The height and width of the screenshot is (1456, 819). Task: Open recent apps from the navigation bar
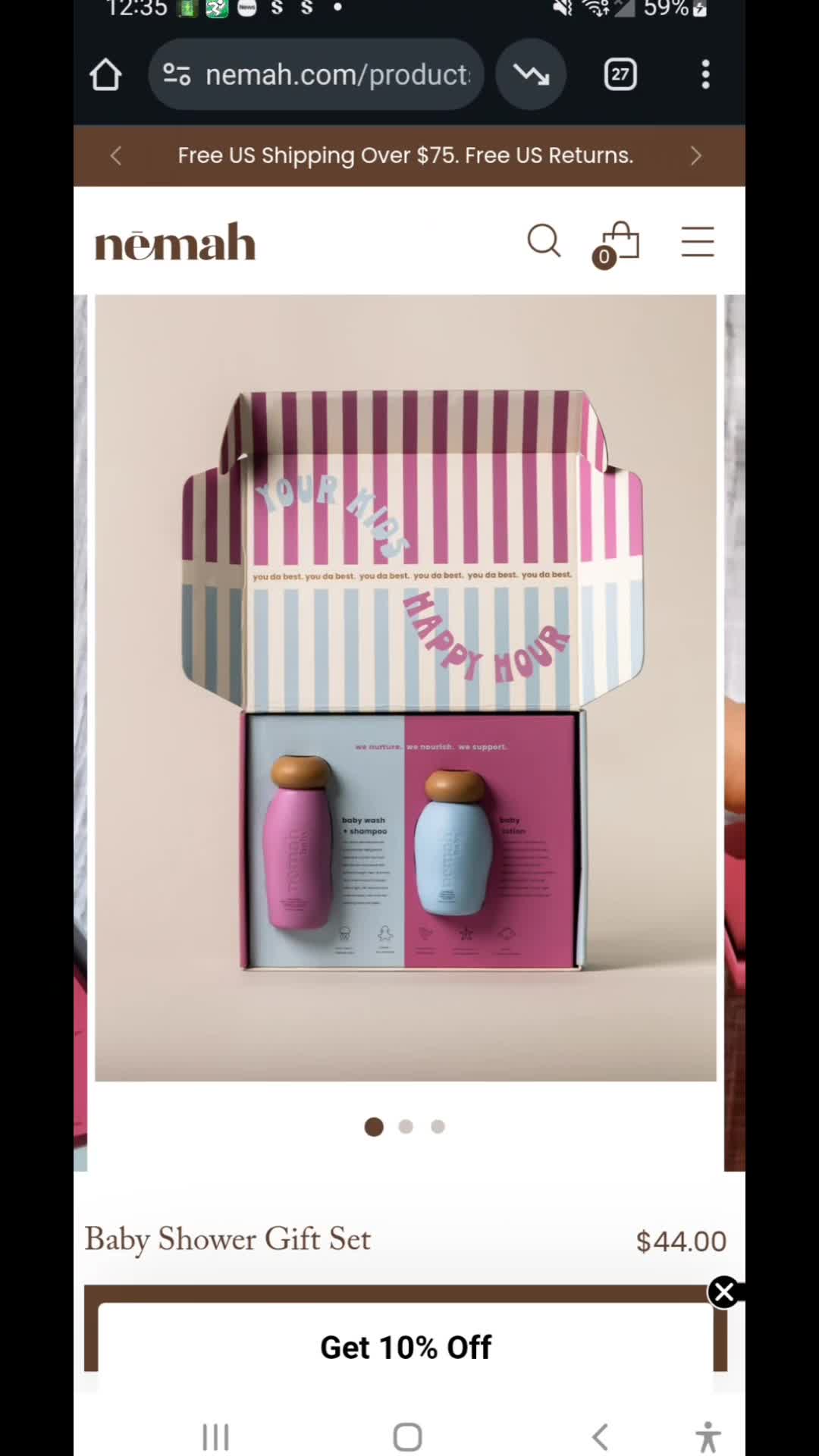click(215, 1436)
